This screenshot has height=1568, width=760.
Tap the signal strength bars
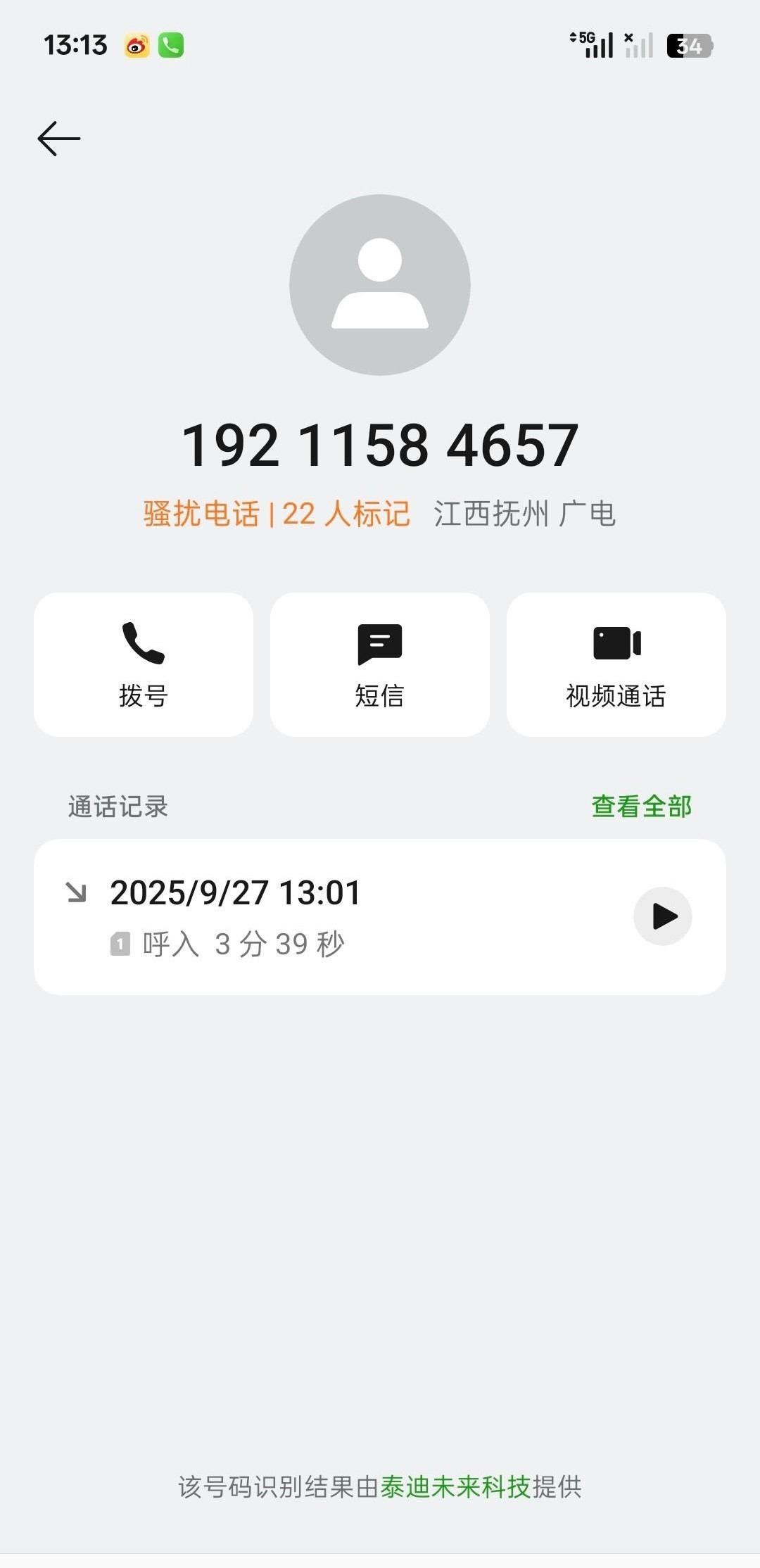602,46
